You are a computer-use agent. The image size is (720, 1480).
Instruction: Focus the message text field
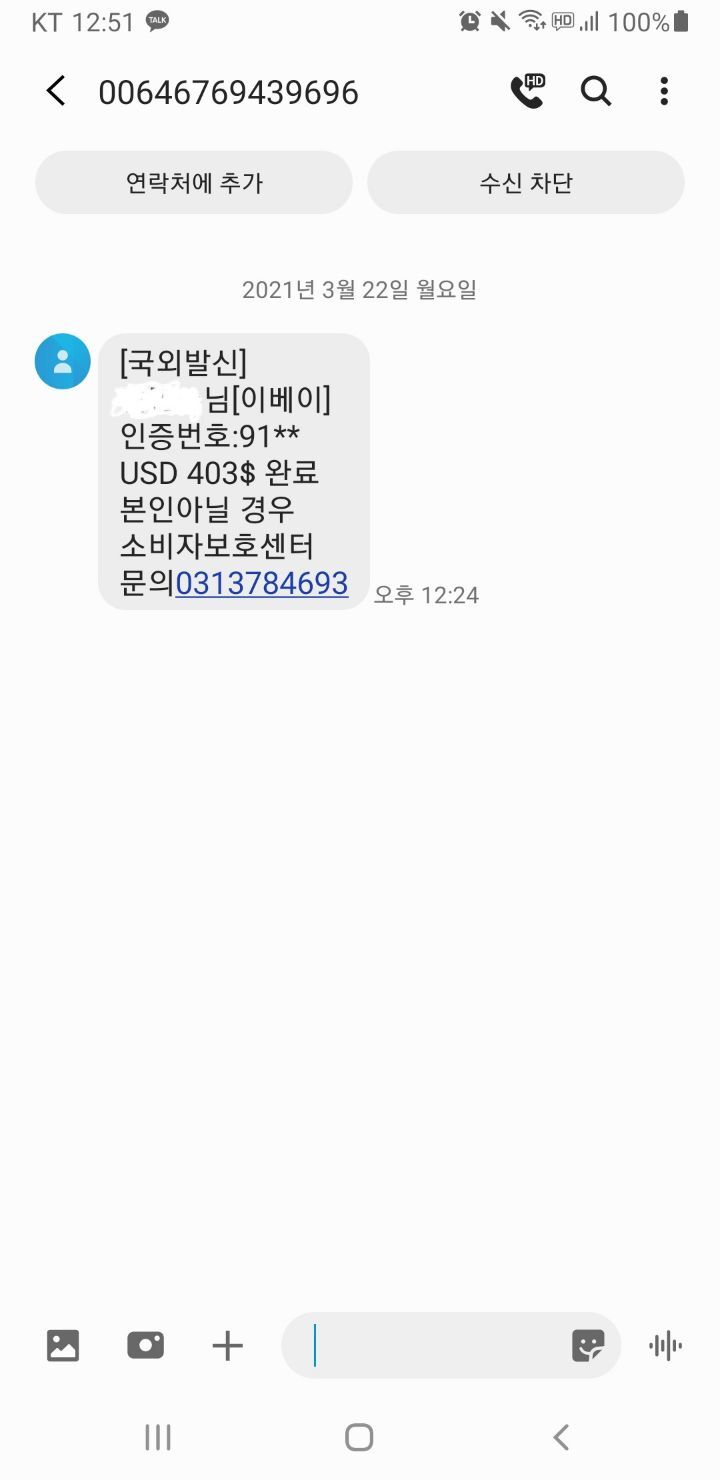pyautogui.click(x=430, y=1346)
